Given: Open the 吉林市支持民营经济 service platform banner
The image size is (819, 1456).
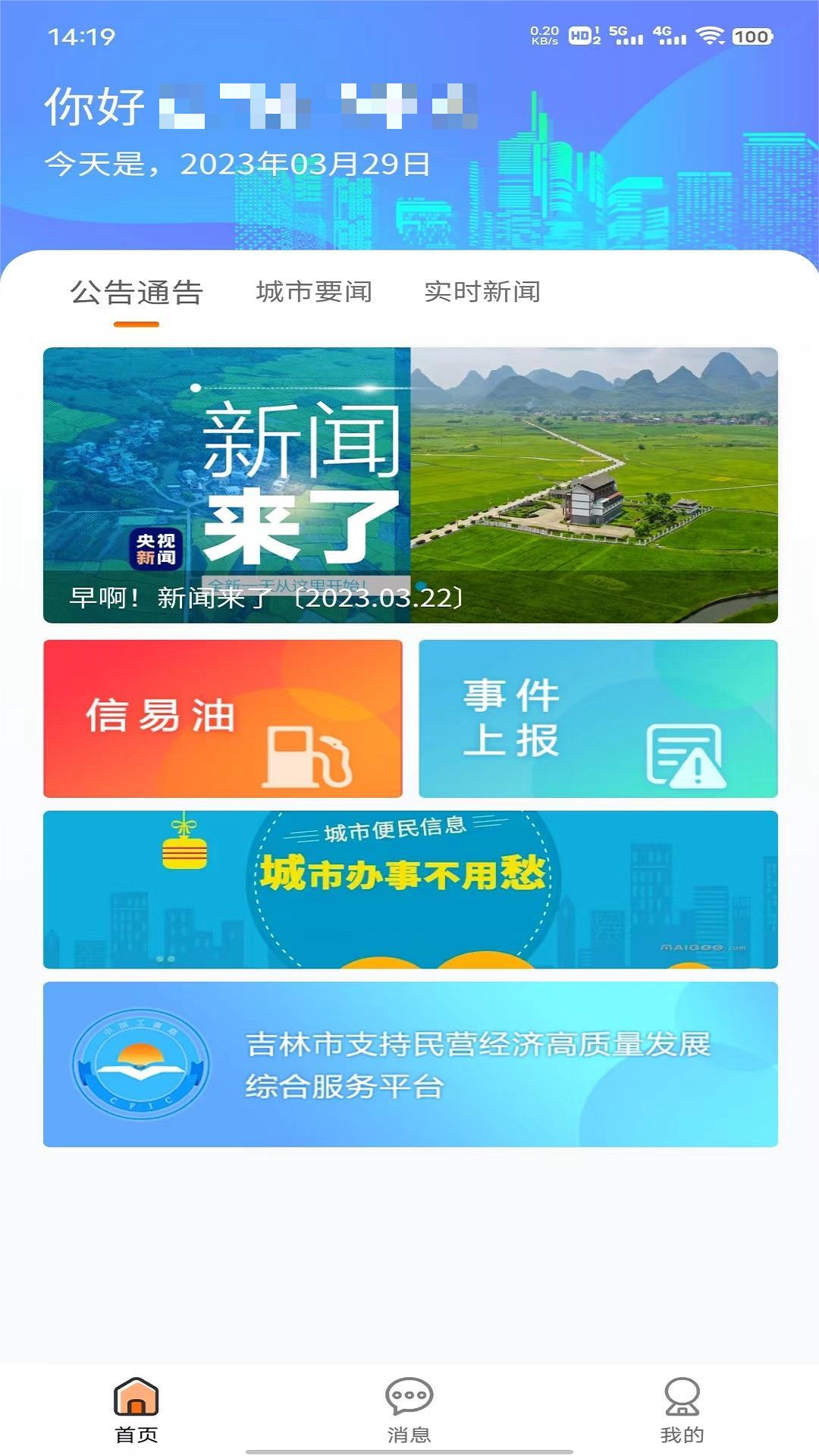Looking at the screenshot, I should tap(410, 1064).
